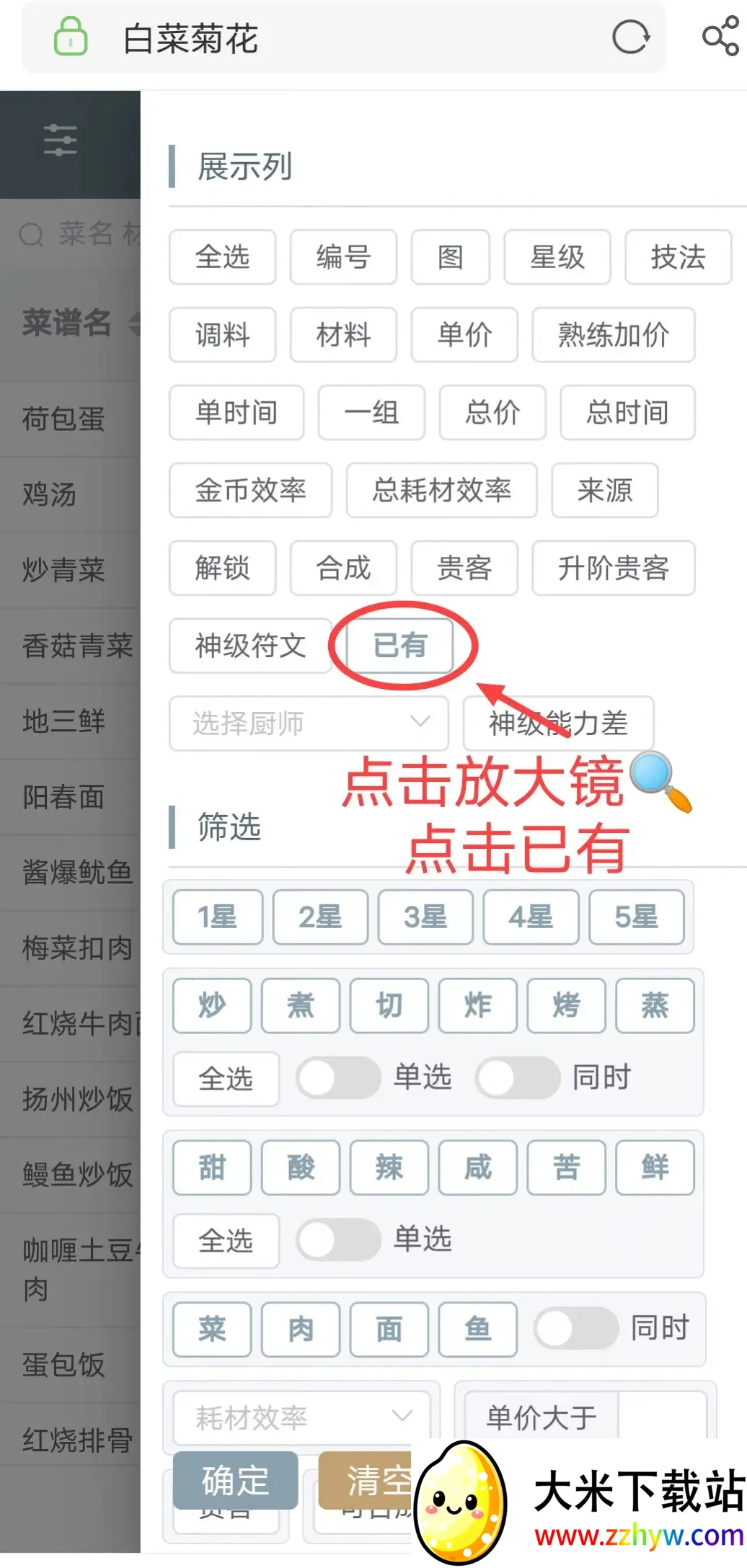Enable the 金币效率 column
The width and height of the screenshot is (747, 1568).
coord(250,491)
